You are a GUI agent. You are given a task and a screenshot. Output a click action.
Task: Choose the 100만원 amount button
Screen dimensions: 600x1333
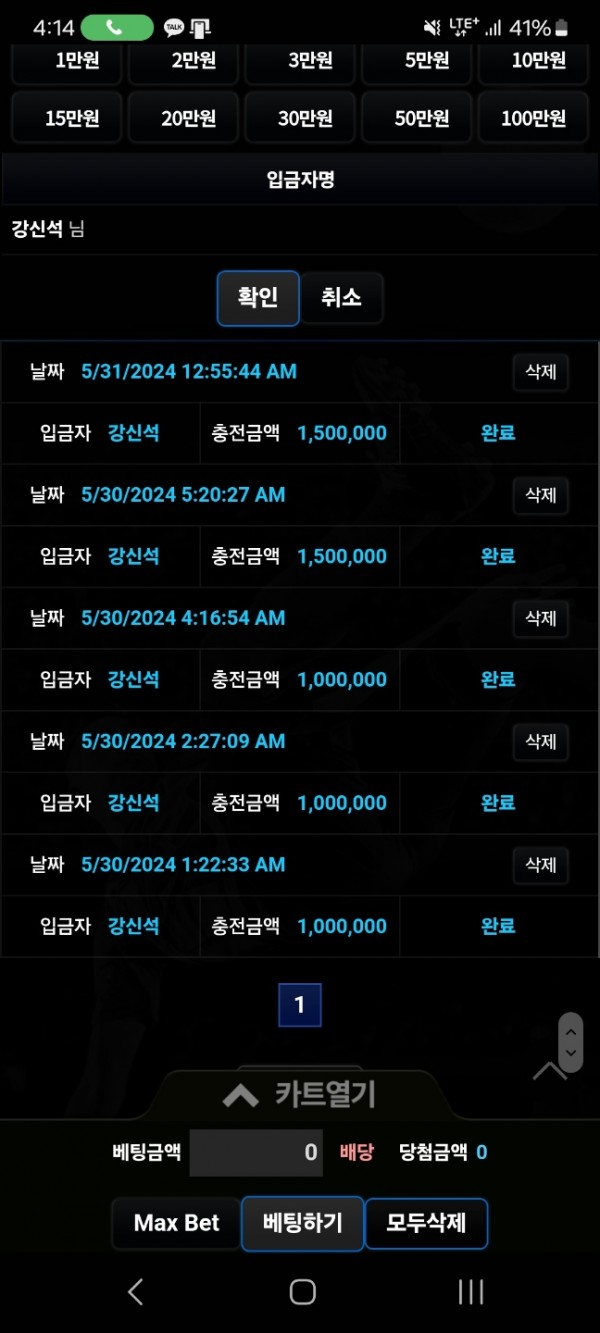click(535, 119)
